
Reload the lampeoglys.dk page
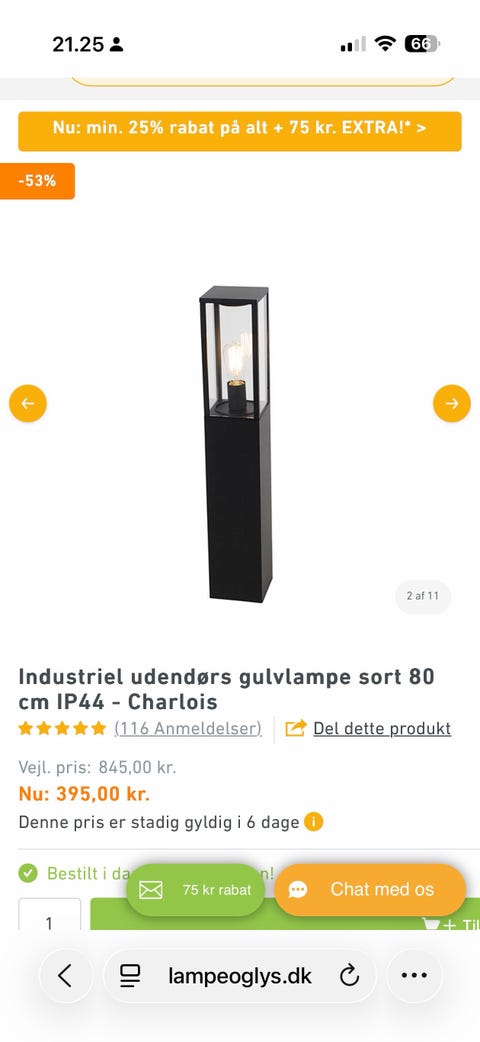[349, 976]
